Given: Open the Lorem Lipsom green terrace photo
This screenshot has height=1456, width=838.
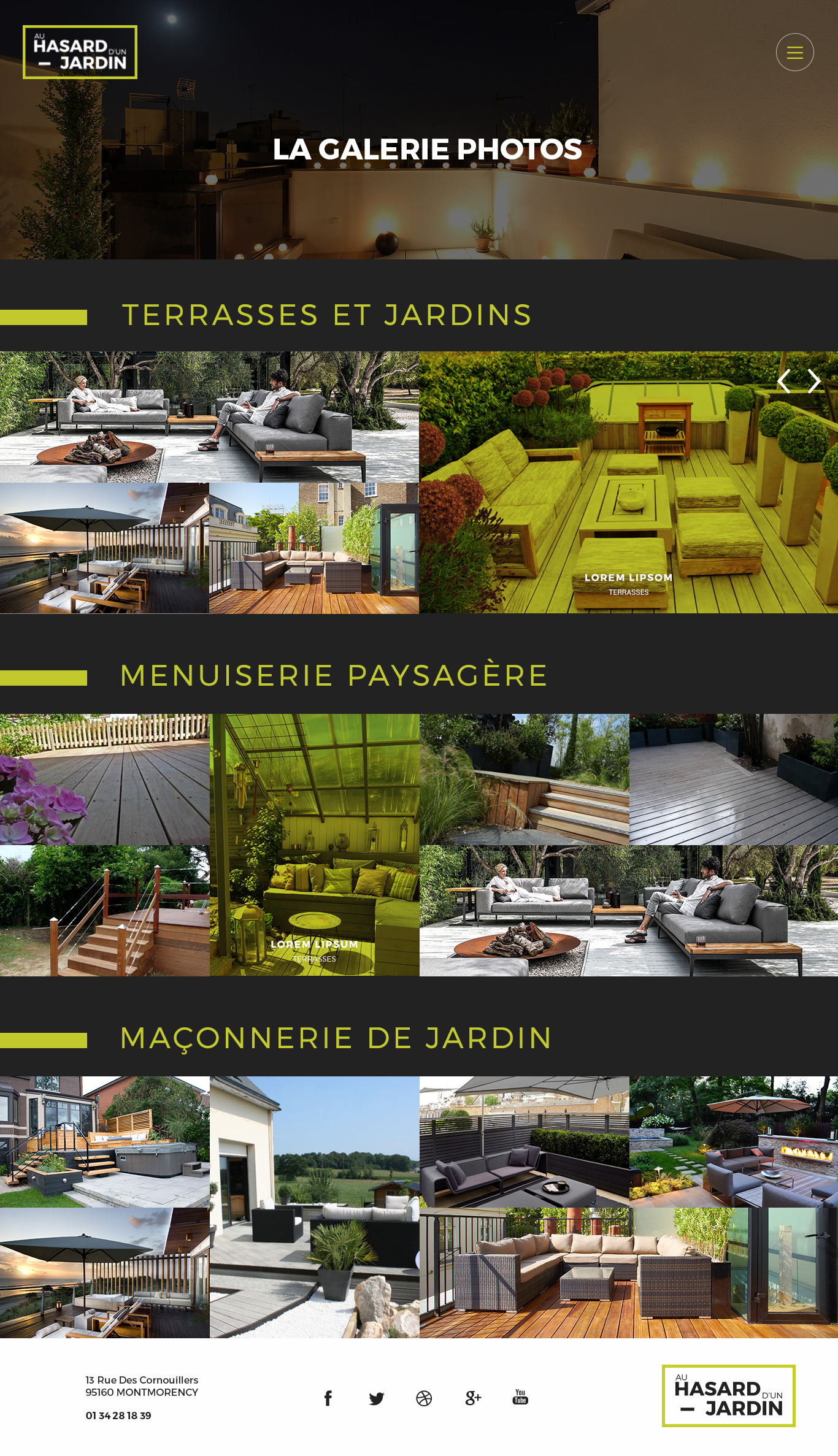Looking at the screenshot, I should tap(628, 482).
